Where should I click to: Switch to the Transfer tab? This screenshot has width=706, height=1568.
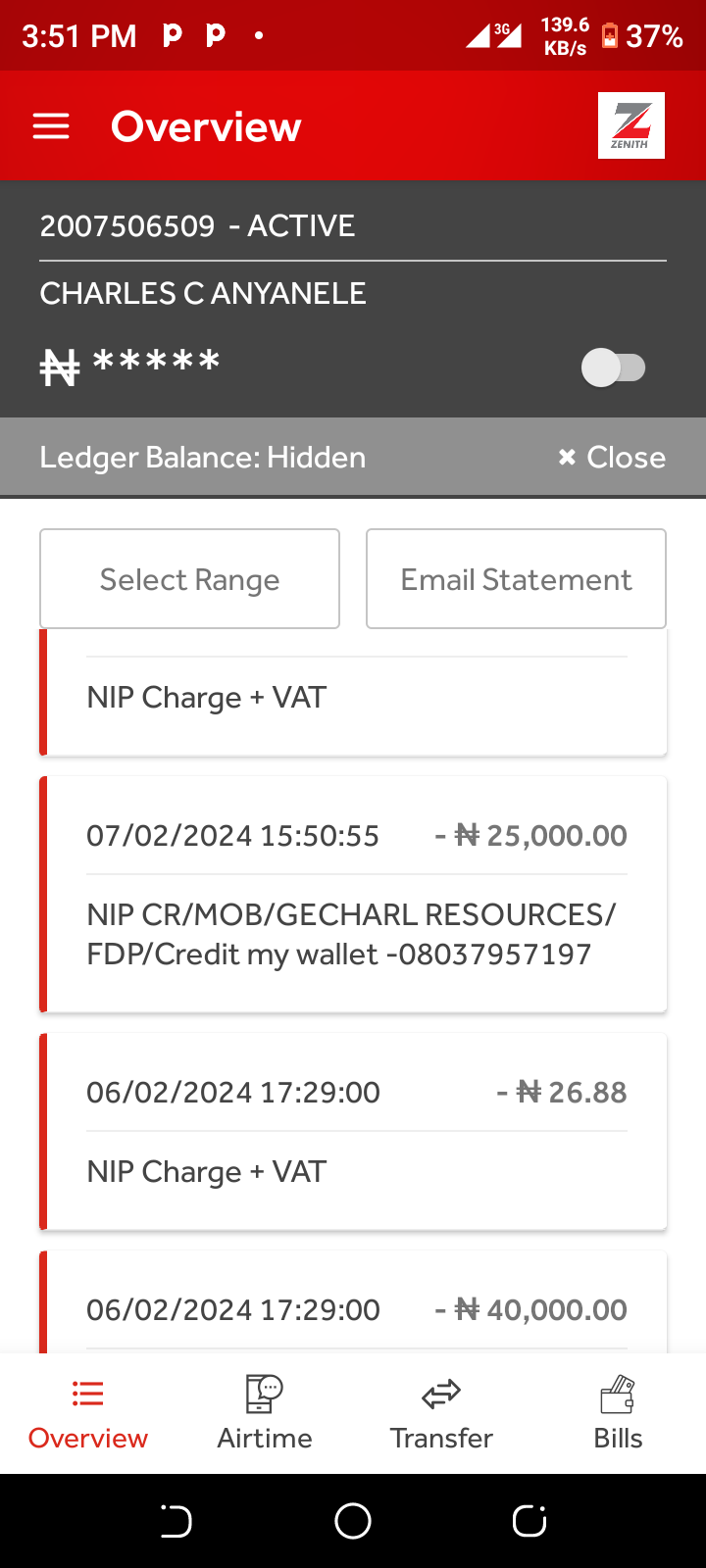point(441,1413)
